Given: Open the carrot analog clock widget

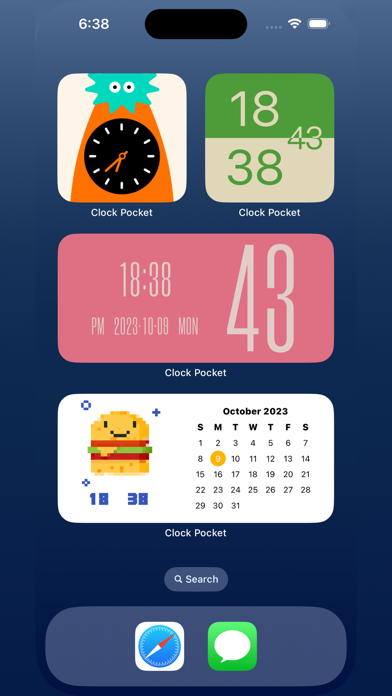Looking at the screenshot, I should 122,138.
